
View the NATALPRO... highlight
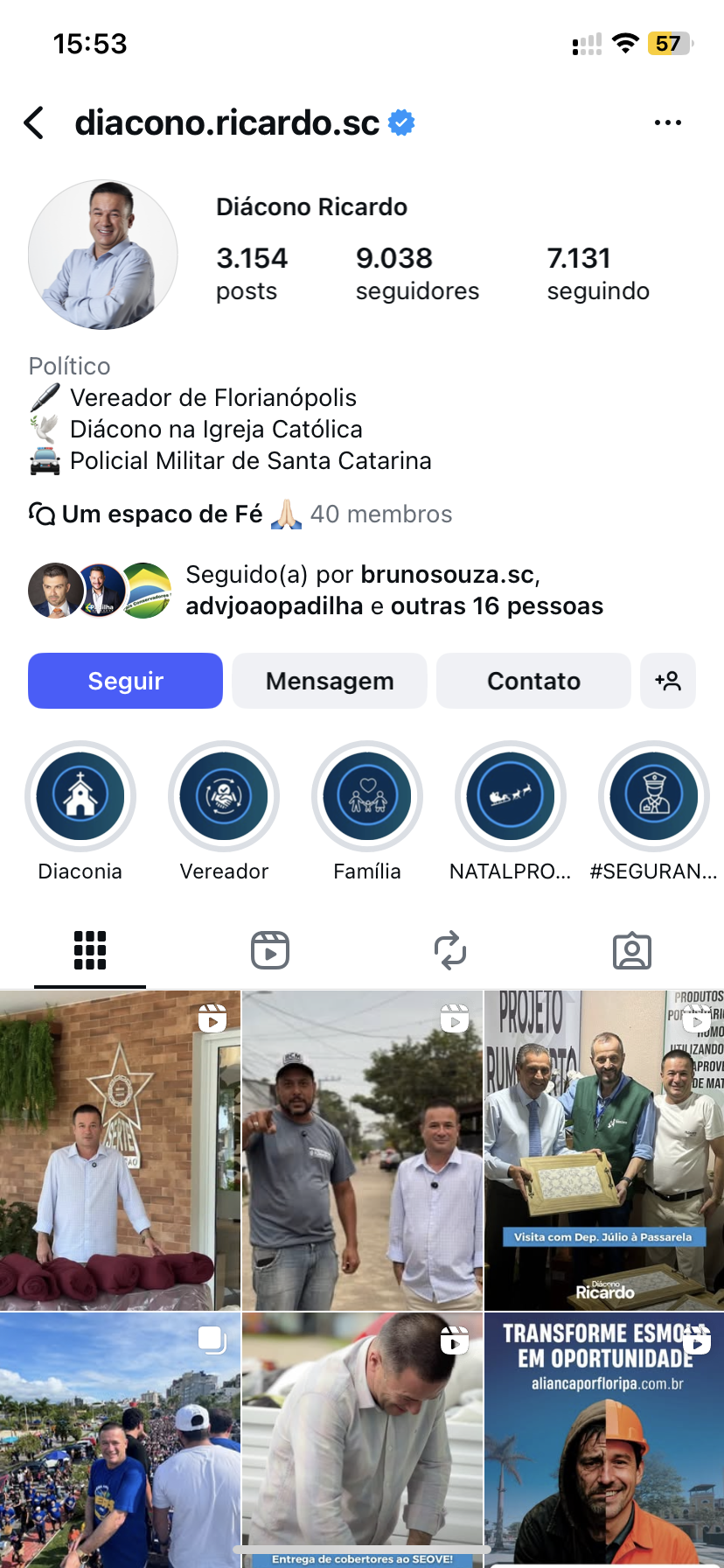pyautogui.click(x=511, y=796)
